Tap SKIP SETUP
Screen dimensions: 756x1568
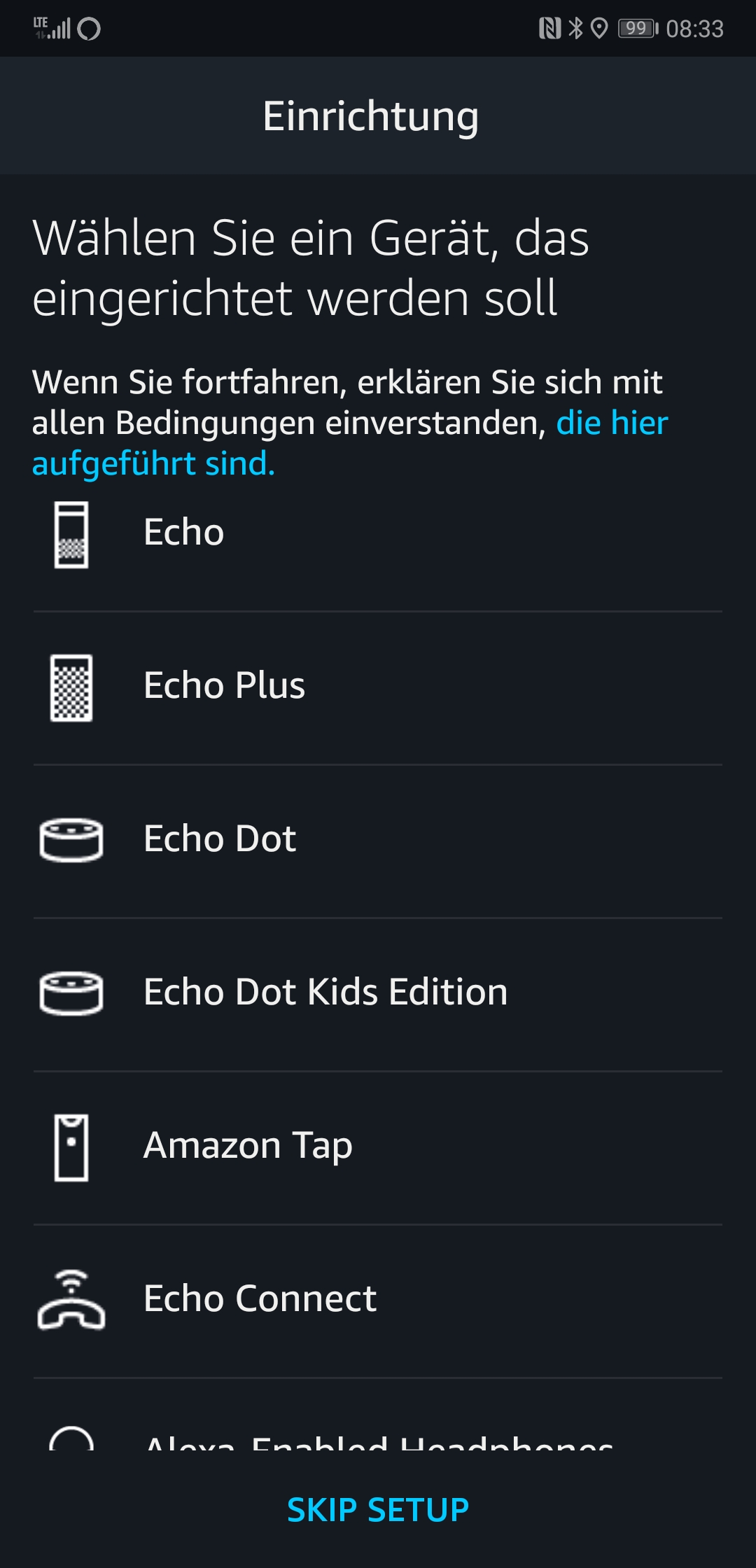coord(378,1510)
